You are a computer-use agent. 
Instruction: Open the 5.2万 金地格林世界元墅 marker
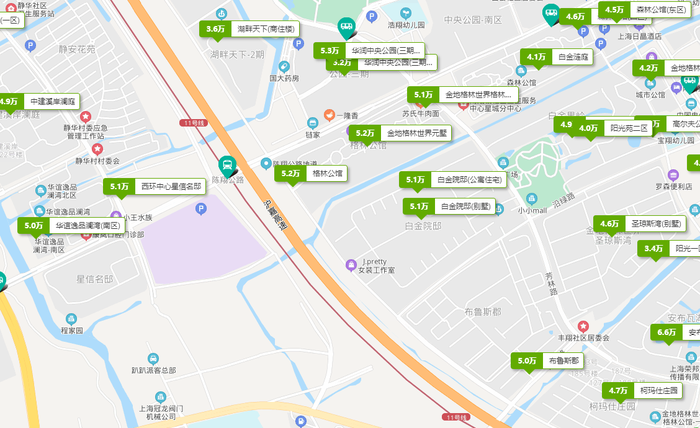(400, 132)
